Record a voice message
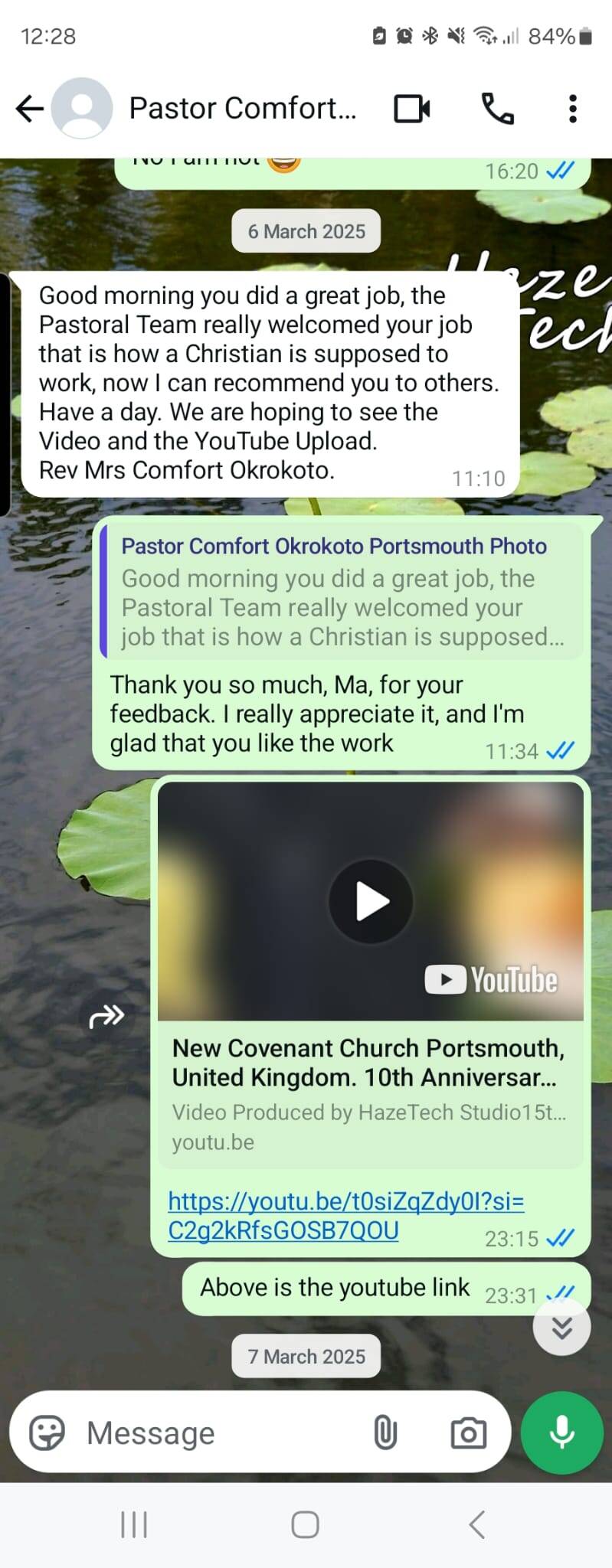 pos(561,1432)
